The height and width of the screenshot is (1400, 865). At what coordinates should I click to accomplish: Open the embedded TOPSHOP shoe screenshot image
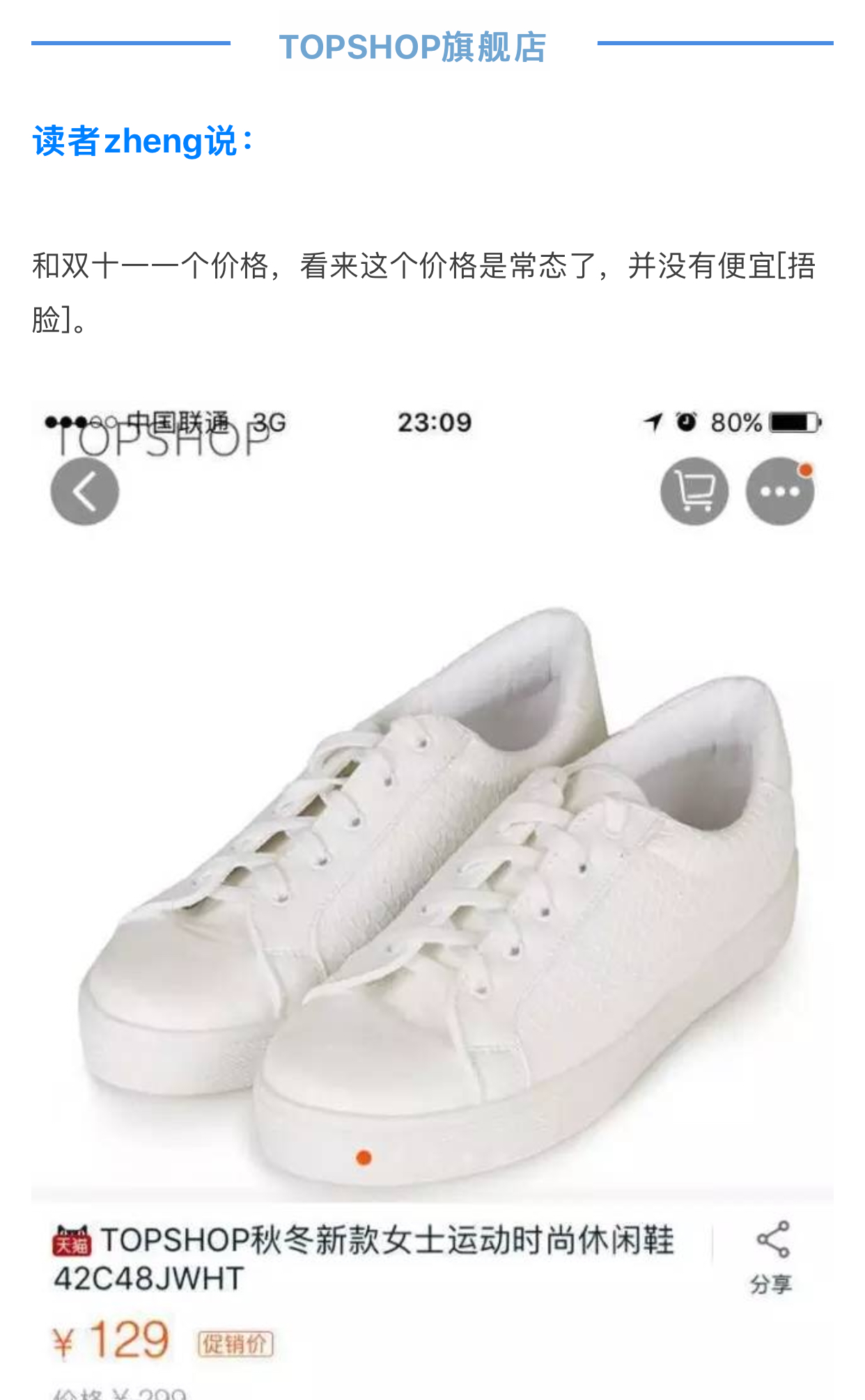point(432,900)
